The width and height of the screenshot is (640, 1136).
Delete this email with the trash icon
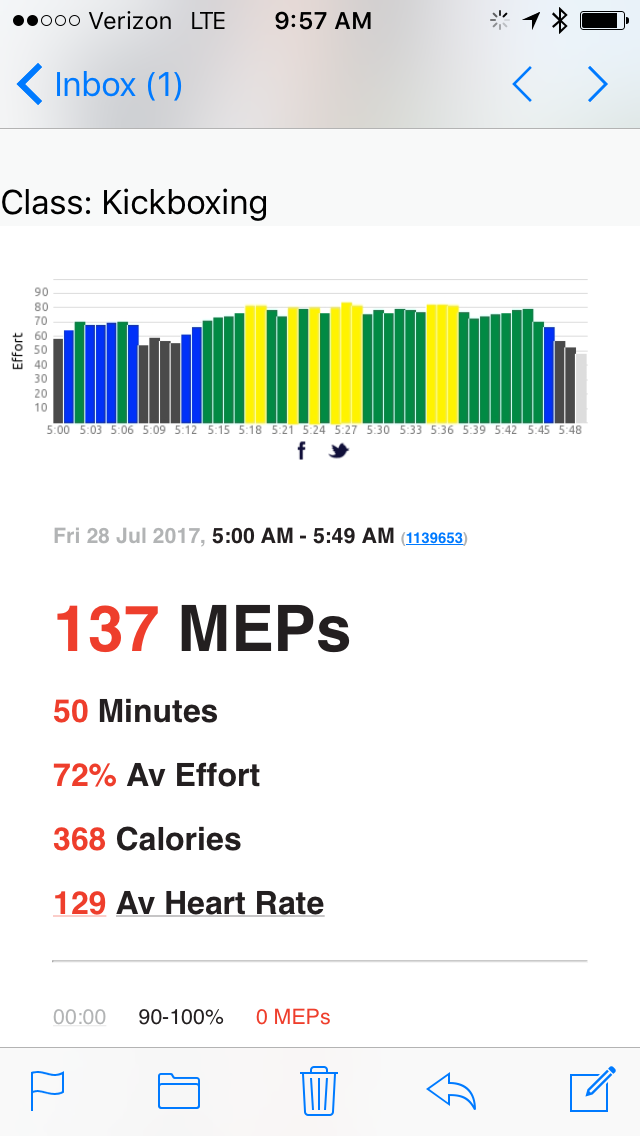(x=319, y=1090)
